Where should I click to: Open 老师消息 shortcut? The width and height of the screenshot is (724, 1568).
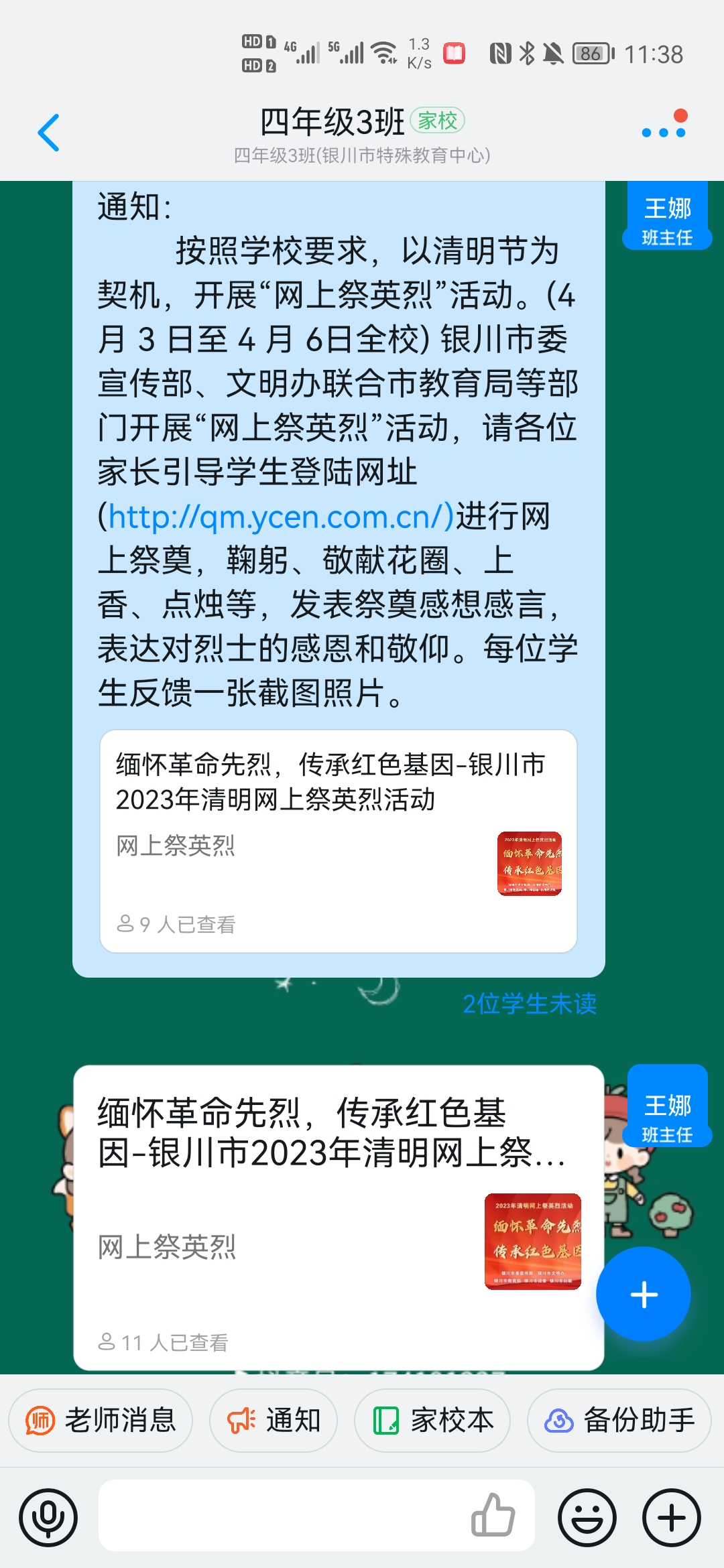pos(101,1420)
